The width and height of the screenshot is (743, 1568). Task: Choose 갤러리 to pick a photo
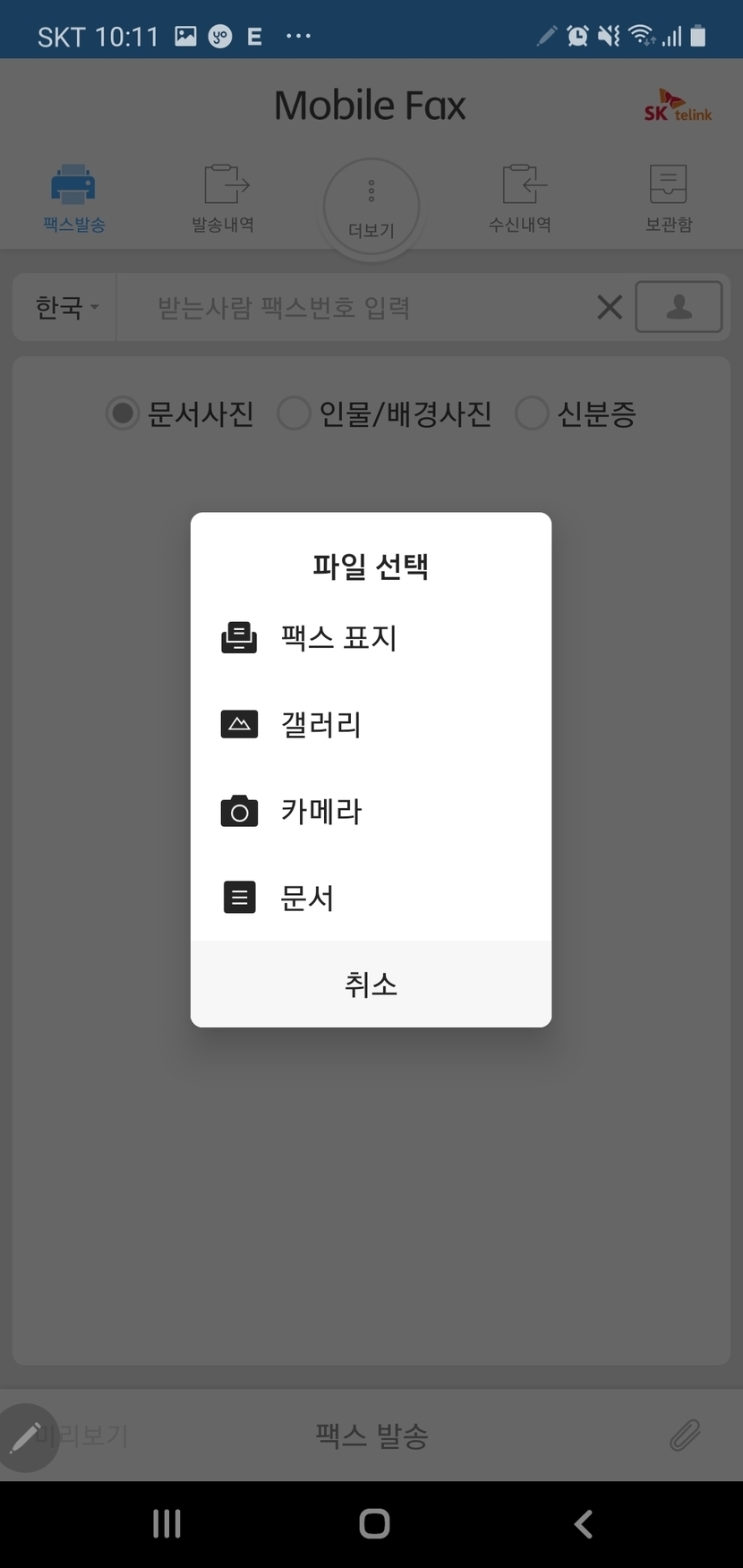(320, 724)
